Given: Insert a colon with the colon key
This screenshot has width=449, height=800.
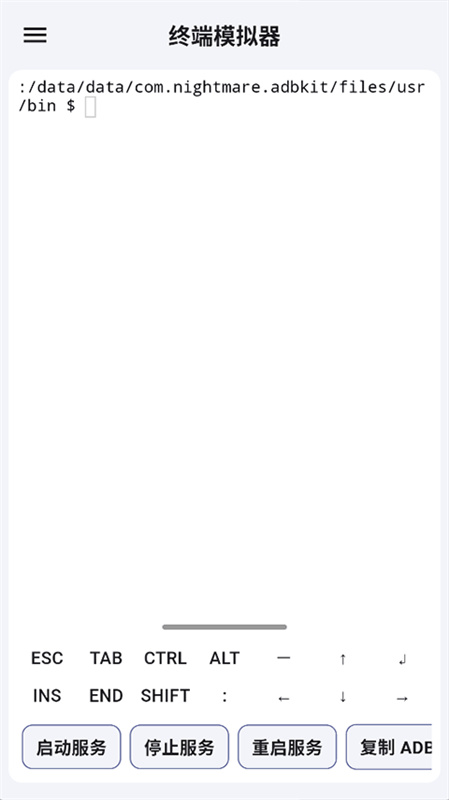Looking at the screenshot, I should (x=224, y=696).
